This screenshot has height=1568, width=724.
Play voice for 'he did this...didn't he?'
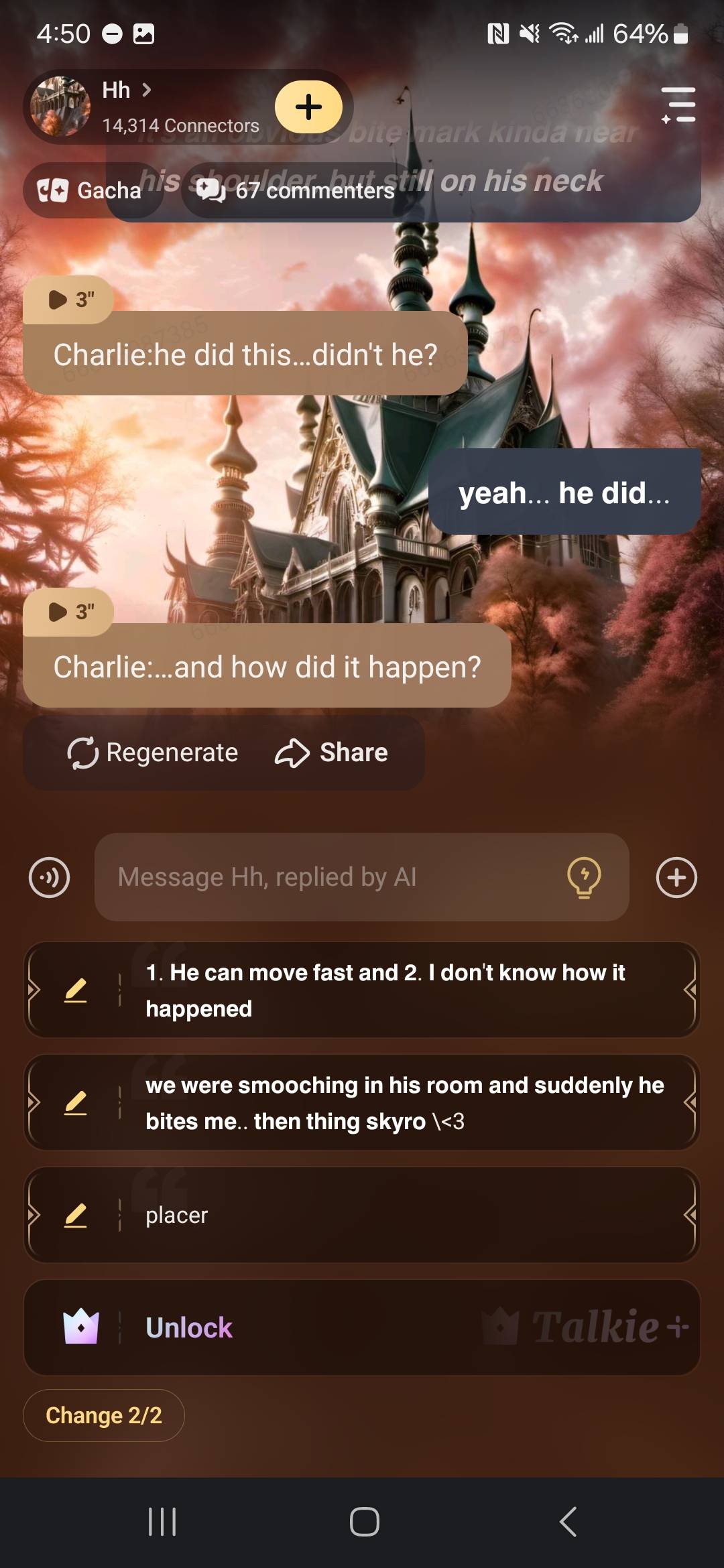68,300
